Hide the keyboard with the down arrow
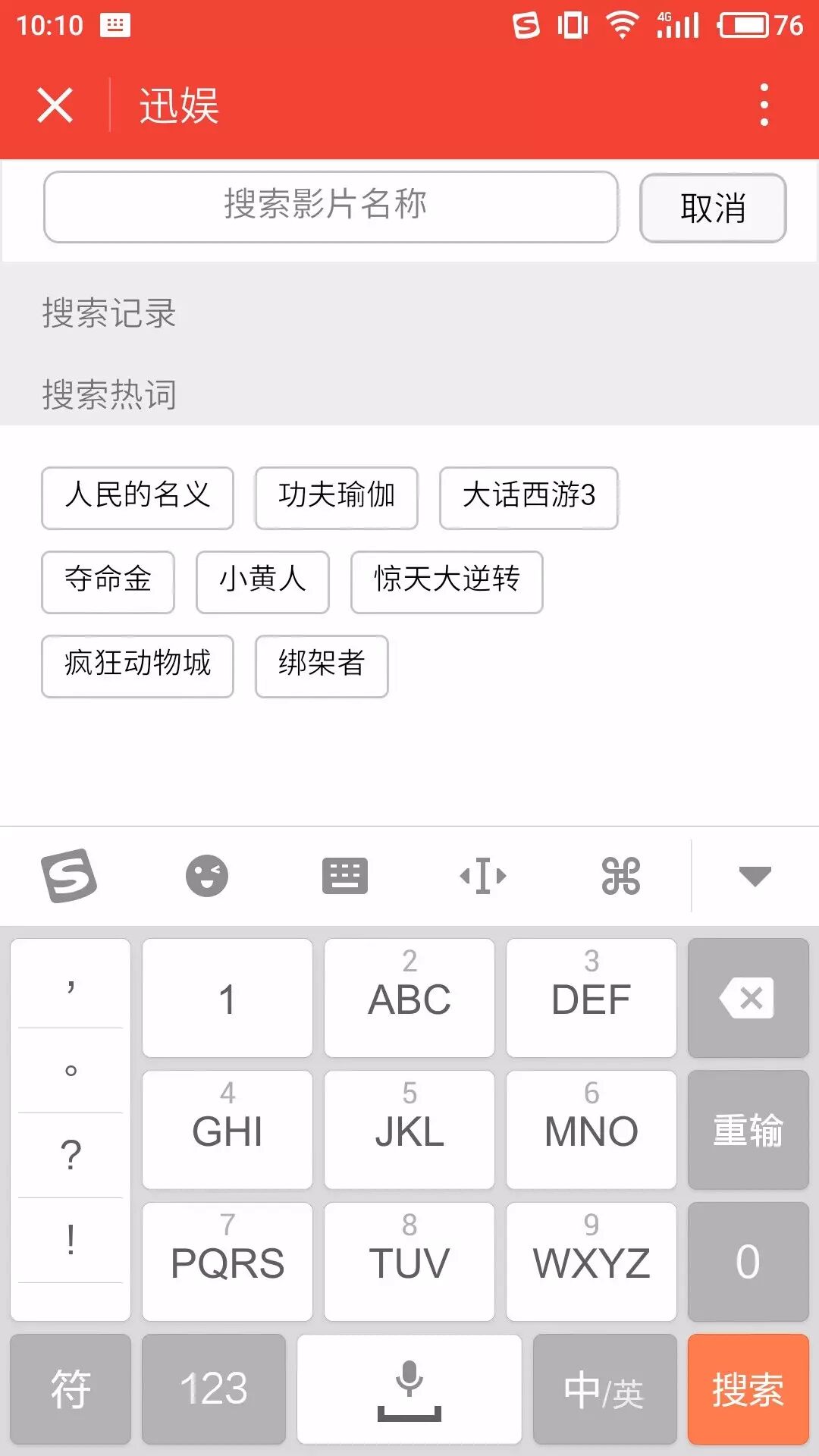 (x=755, y=876)
